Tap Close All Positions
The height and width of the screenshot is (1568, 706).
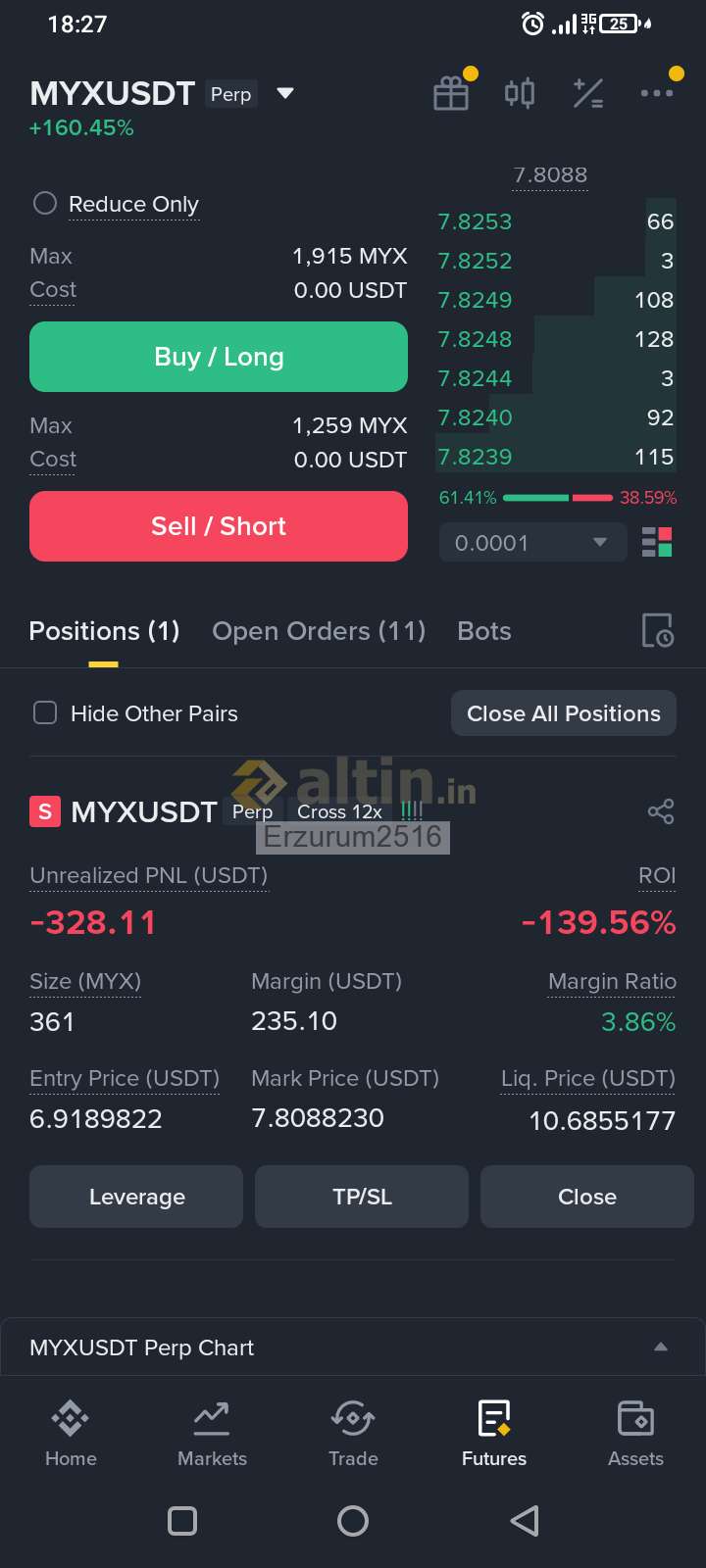coord(564,713)
